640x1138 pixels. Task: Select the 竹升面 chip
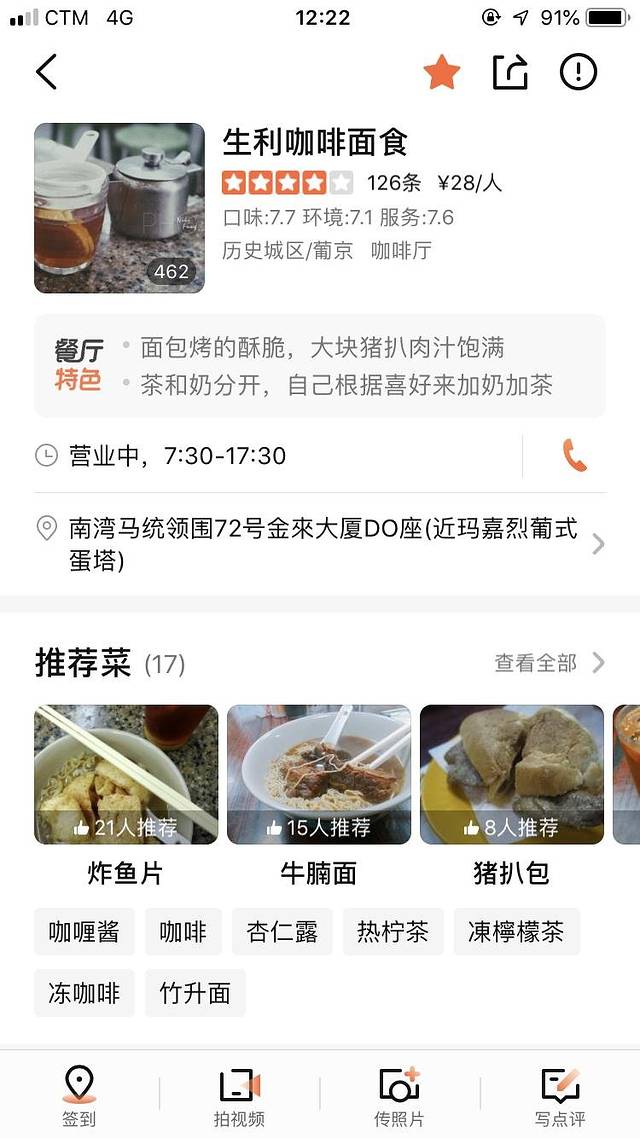click(195, 993)
